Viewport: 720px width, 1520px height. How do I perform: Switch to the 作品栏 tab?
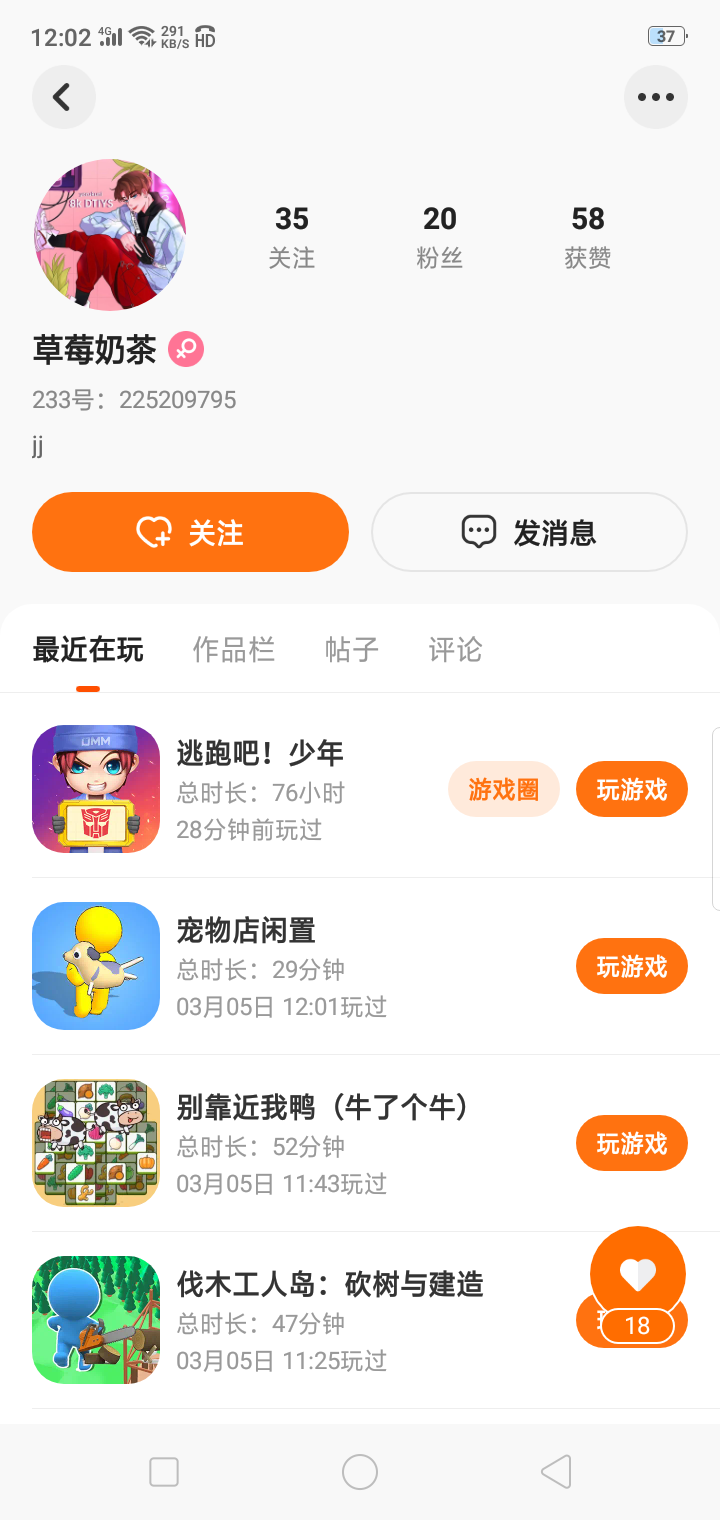[233, 650]
